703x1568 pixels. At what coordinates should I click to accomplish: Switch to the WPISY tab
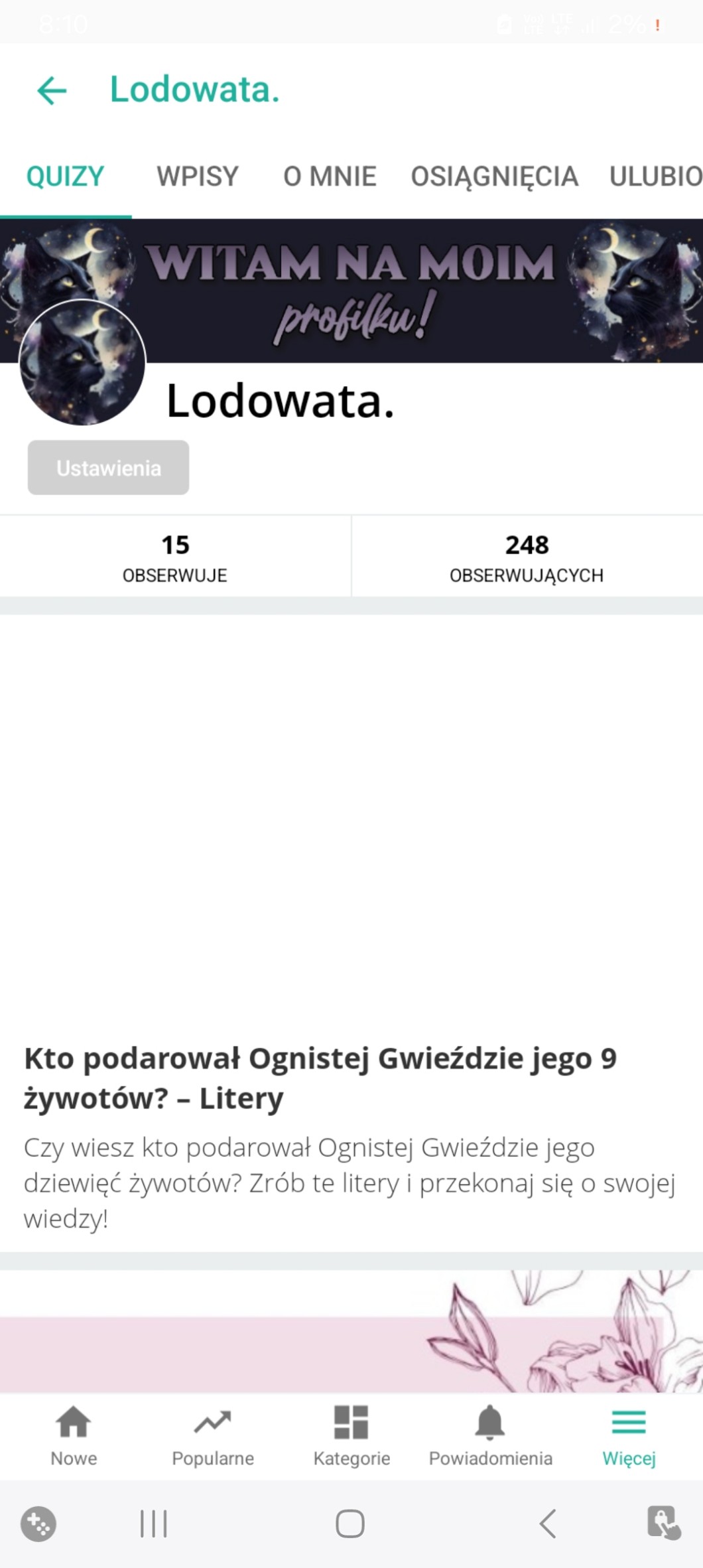pyautogui.click(x=197, y=177)
